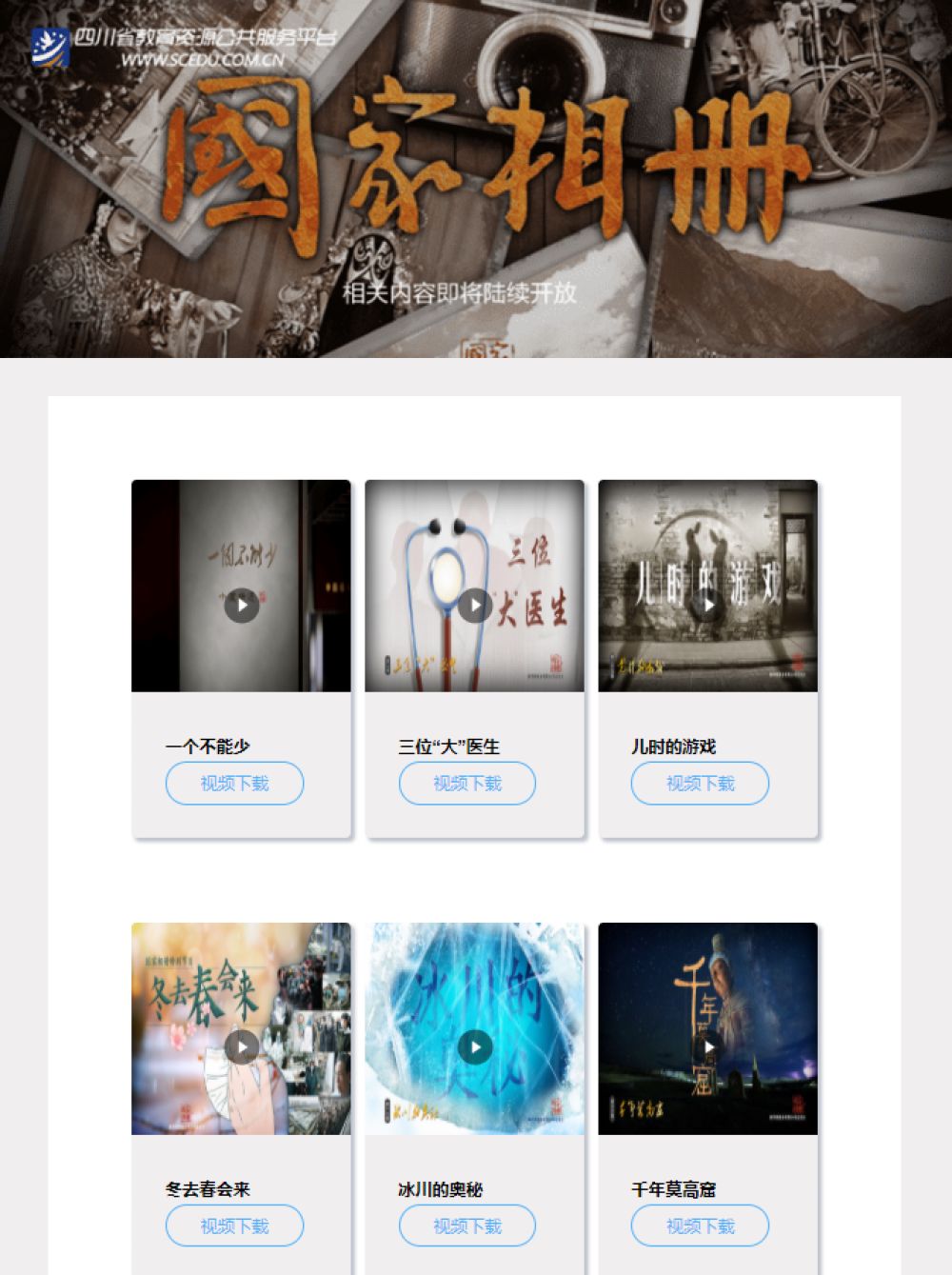Play the 千年莫高窟 video

coord(708,1047)
